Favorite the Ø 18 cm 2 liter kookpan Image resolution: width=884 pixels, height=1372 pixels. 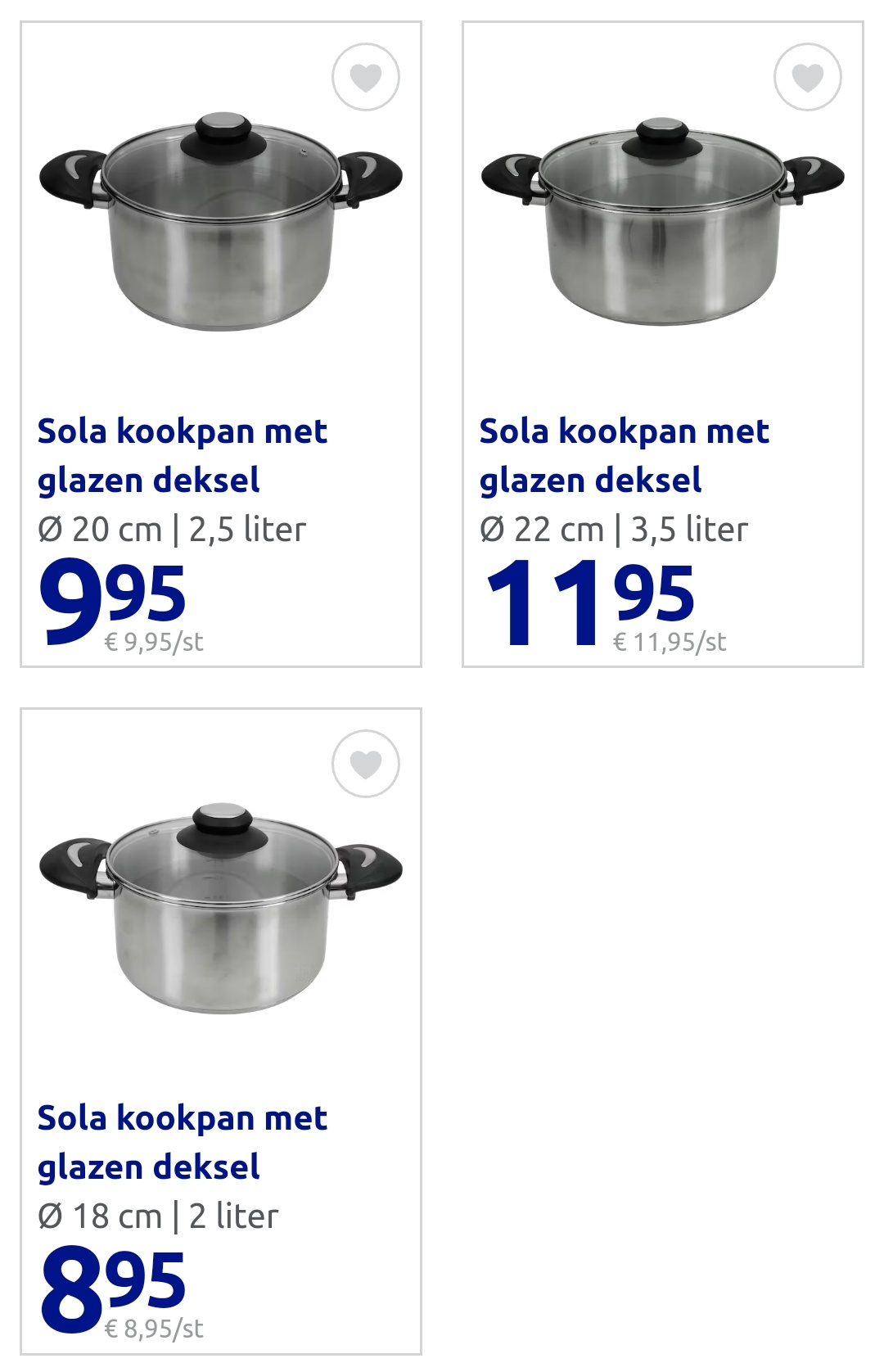pos(366,764)
